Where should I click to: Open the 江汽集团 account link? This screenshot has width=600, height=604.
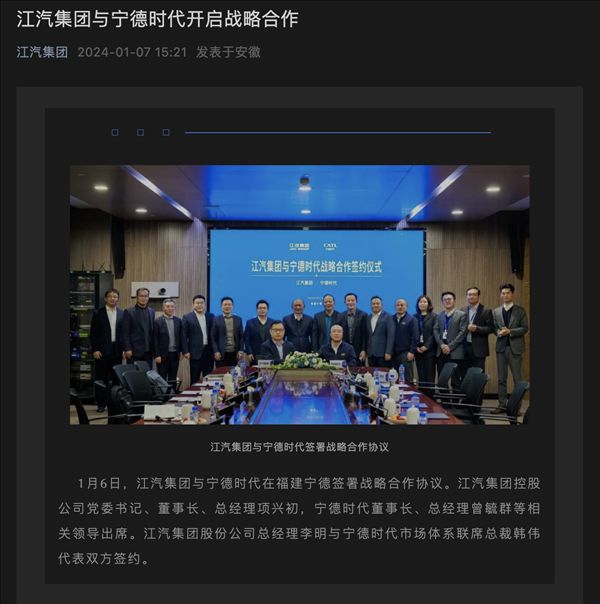click(42, 52)
